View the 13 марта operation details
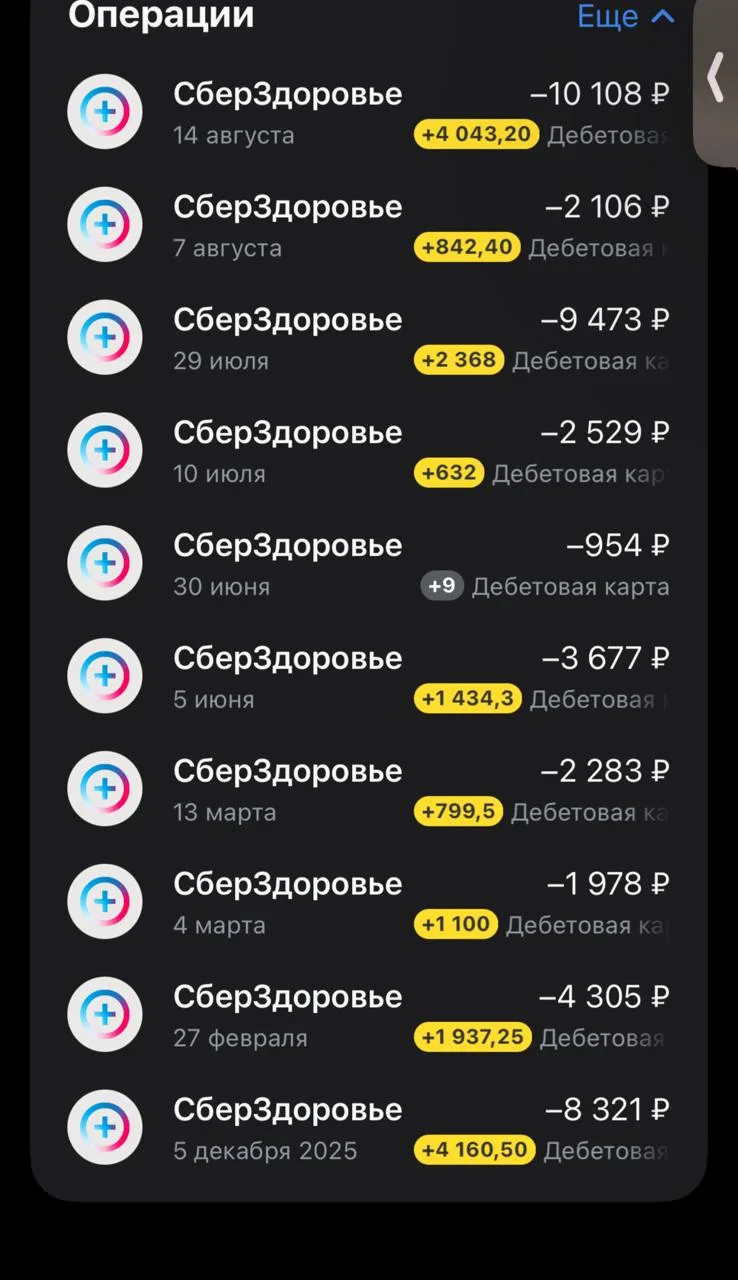This screenshot has width=738, height=1280. coord(368,790)
